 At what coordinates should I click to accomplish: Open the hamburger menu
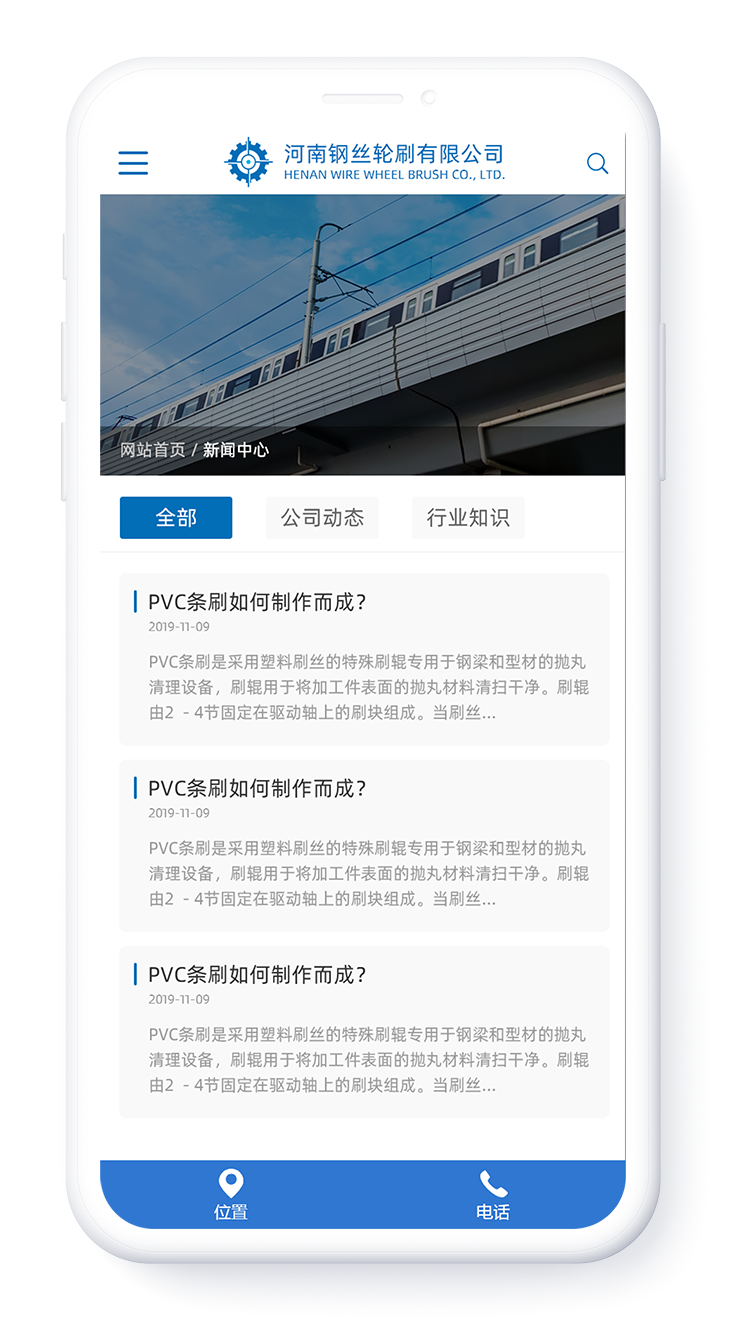click(x=133, y=163)
